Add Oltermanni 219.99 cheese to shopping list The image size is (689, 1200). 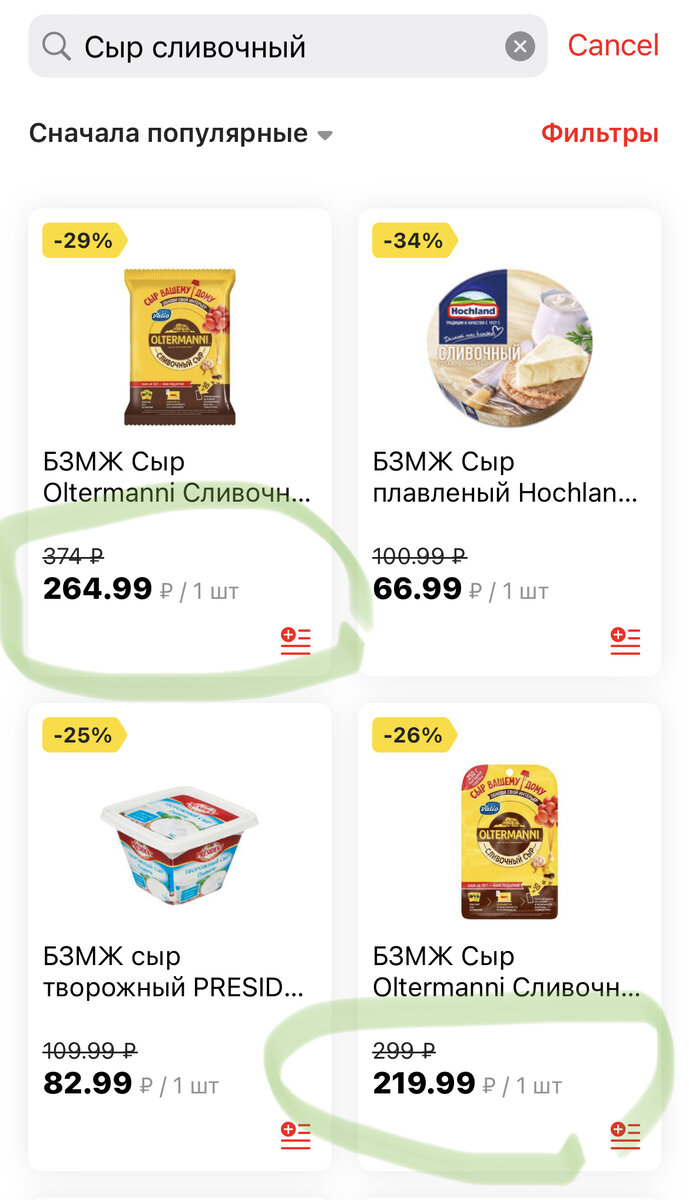(625, 1135)
